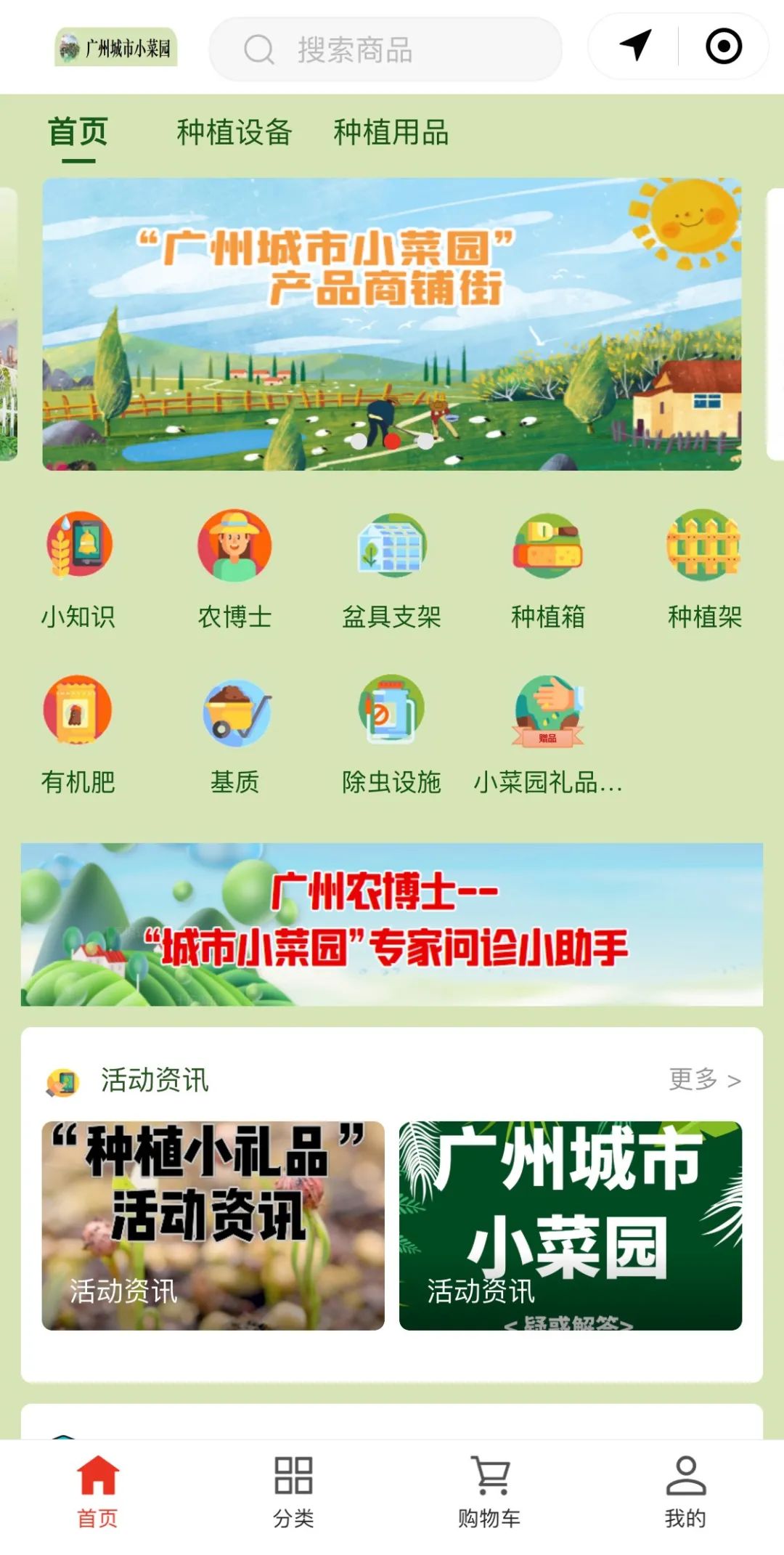Image resolution: width=784 pixels, height=1555 pixels.
Task: Switch to the 种植用品 tab
Action: coord(391,133)
